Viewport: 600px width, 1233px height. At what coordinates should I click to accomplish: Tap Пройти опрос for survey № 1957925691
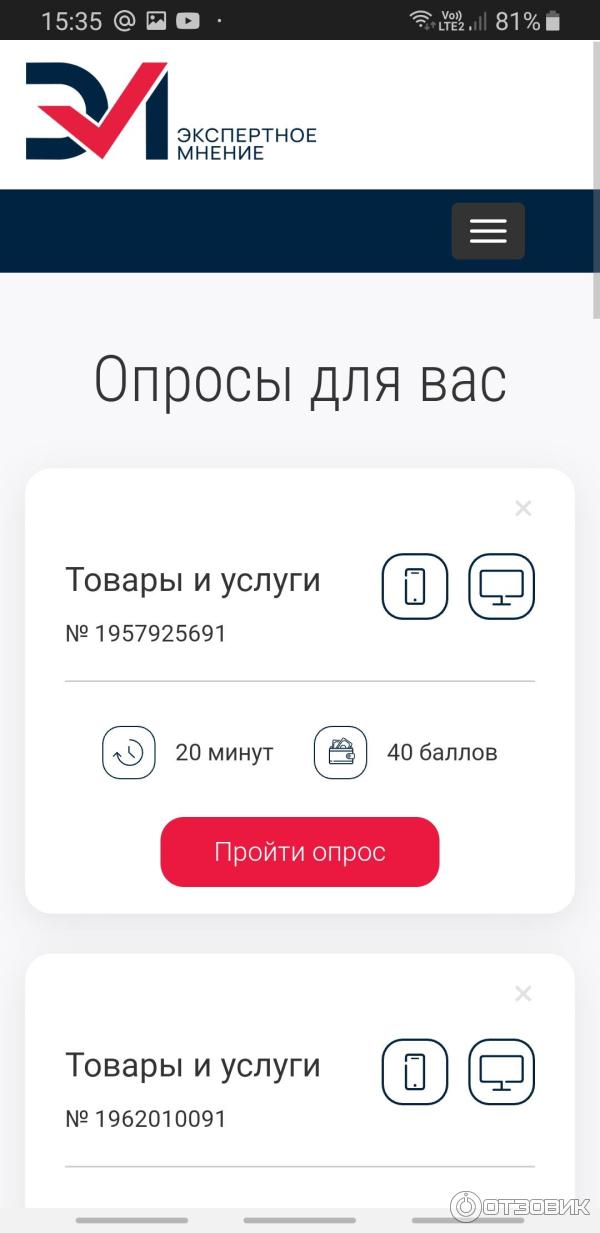(x=300, y=852)
